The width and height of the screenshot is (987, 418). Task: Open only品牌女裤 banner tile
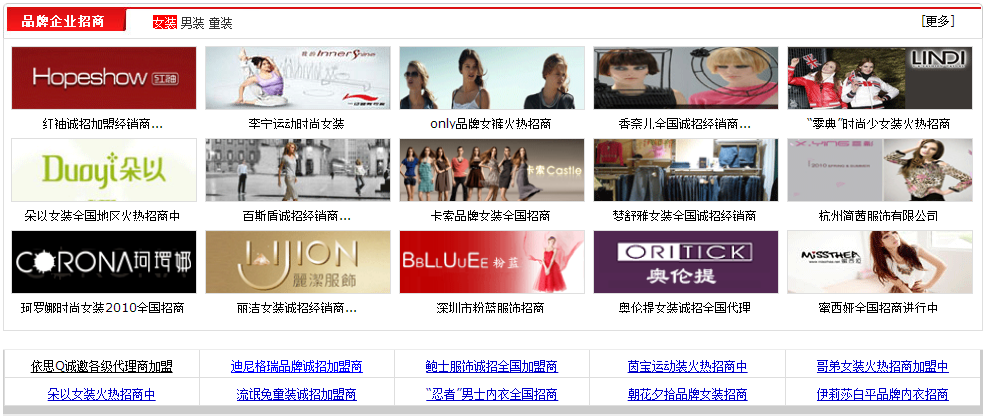(x=492, y=77)
